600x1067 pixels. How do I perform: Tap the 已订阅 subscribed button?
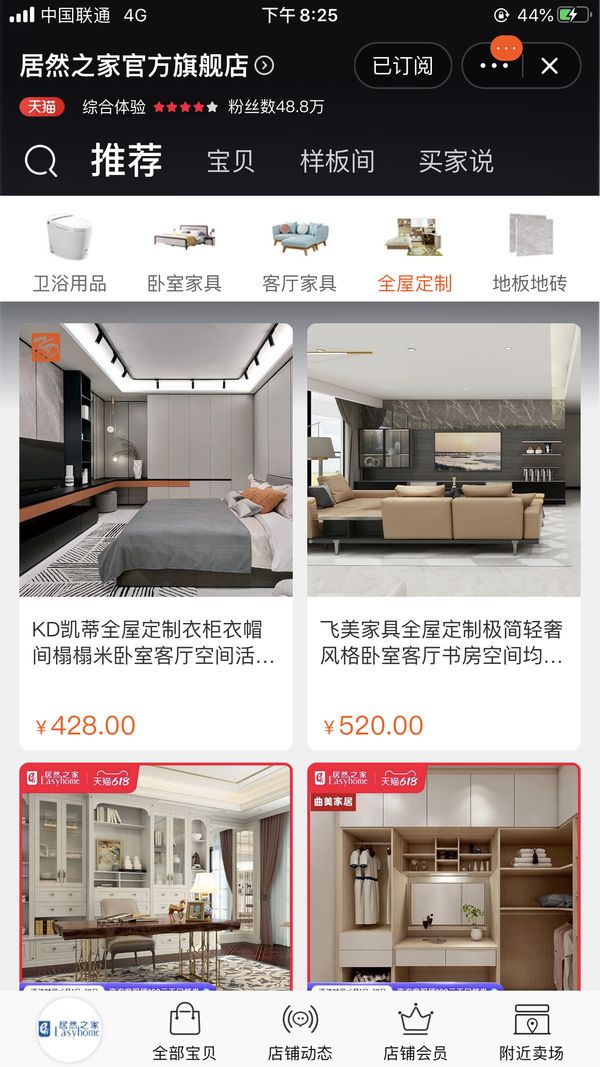tap(403, 66)
